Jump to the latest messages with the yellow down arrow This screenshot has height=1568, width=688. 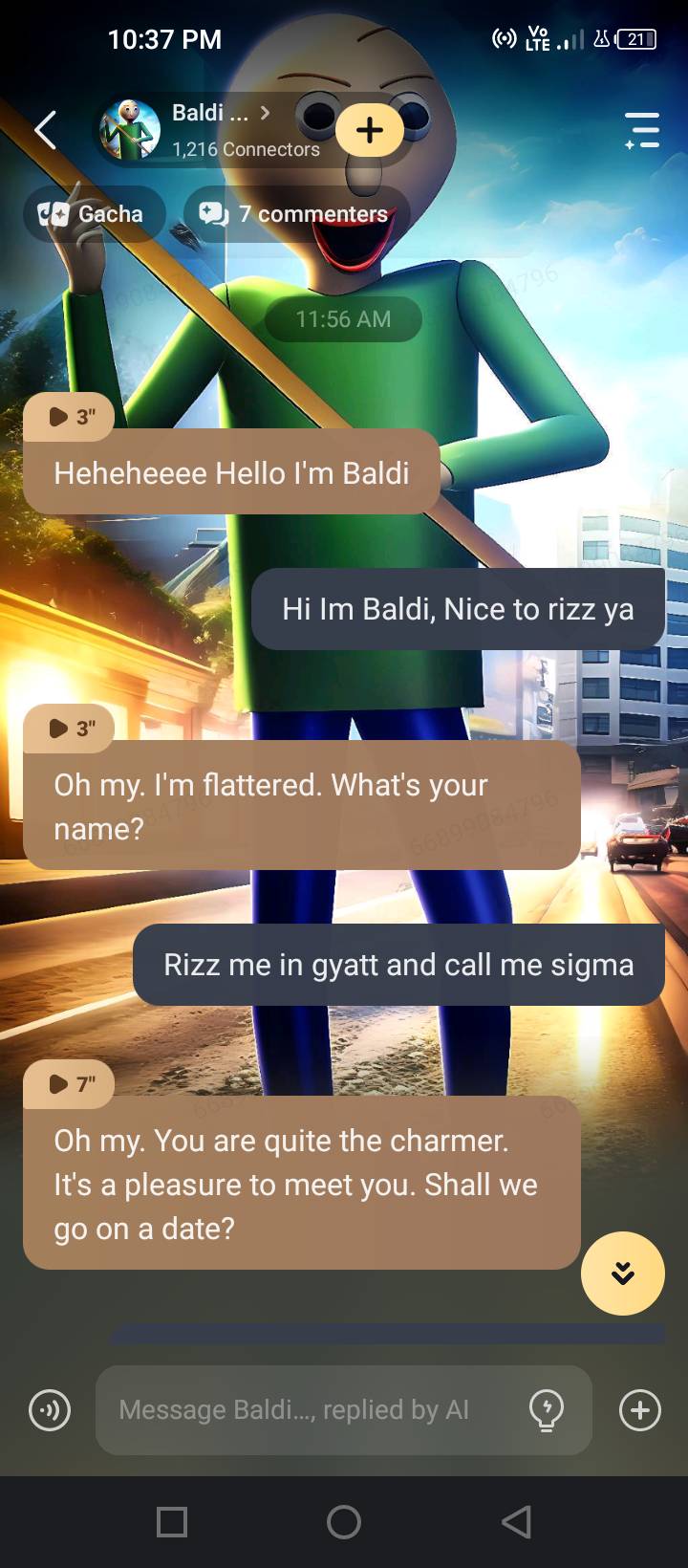622,1274
